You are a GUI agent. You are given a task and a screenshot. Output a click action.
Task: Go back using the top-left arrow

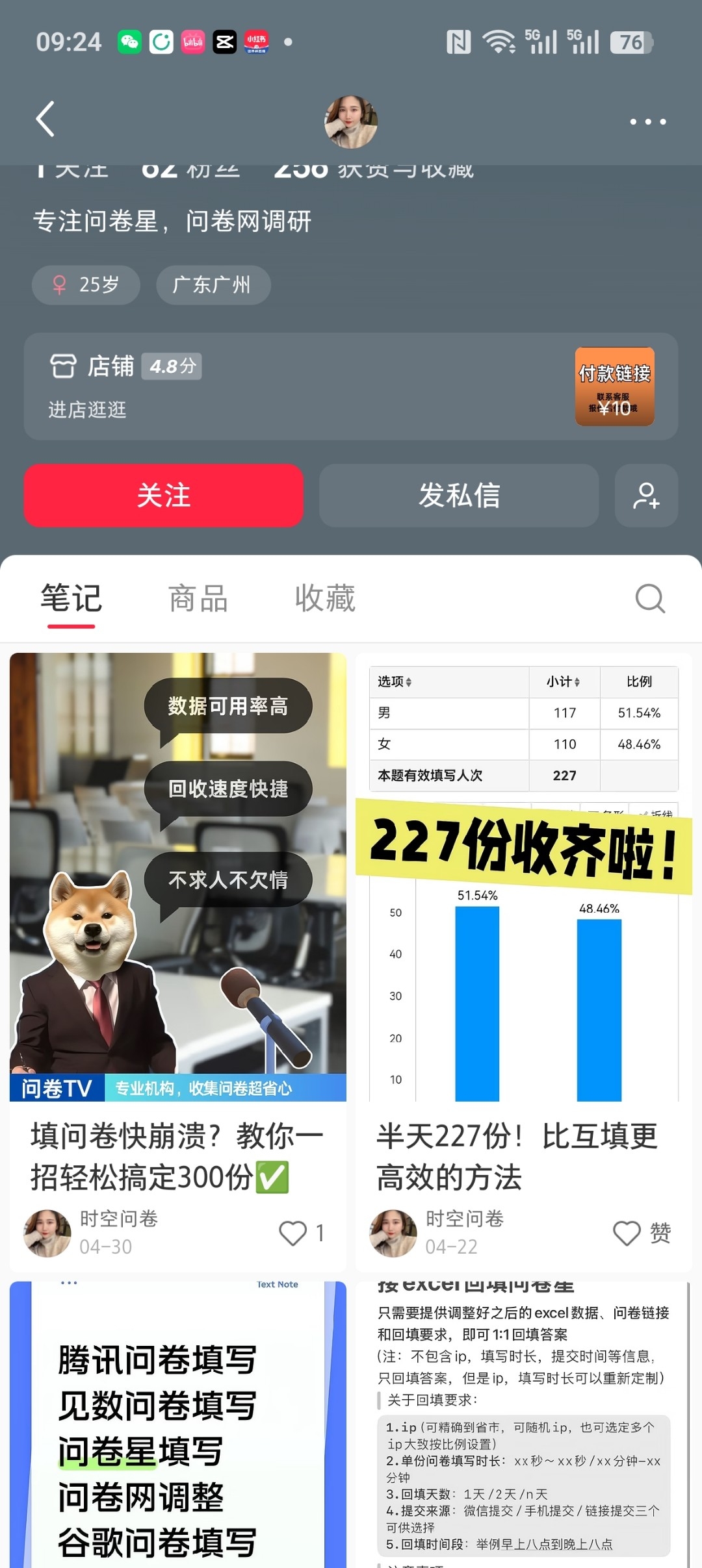coord(45,120)
